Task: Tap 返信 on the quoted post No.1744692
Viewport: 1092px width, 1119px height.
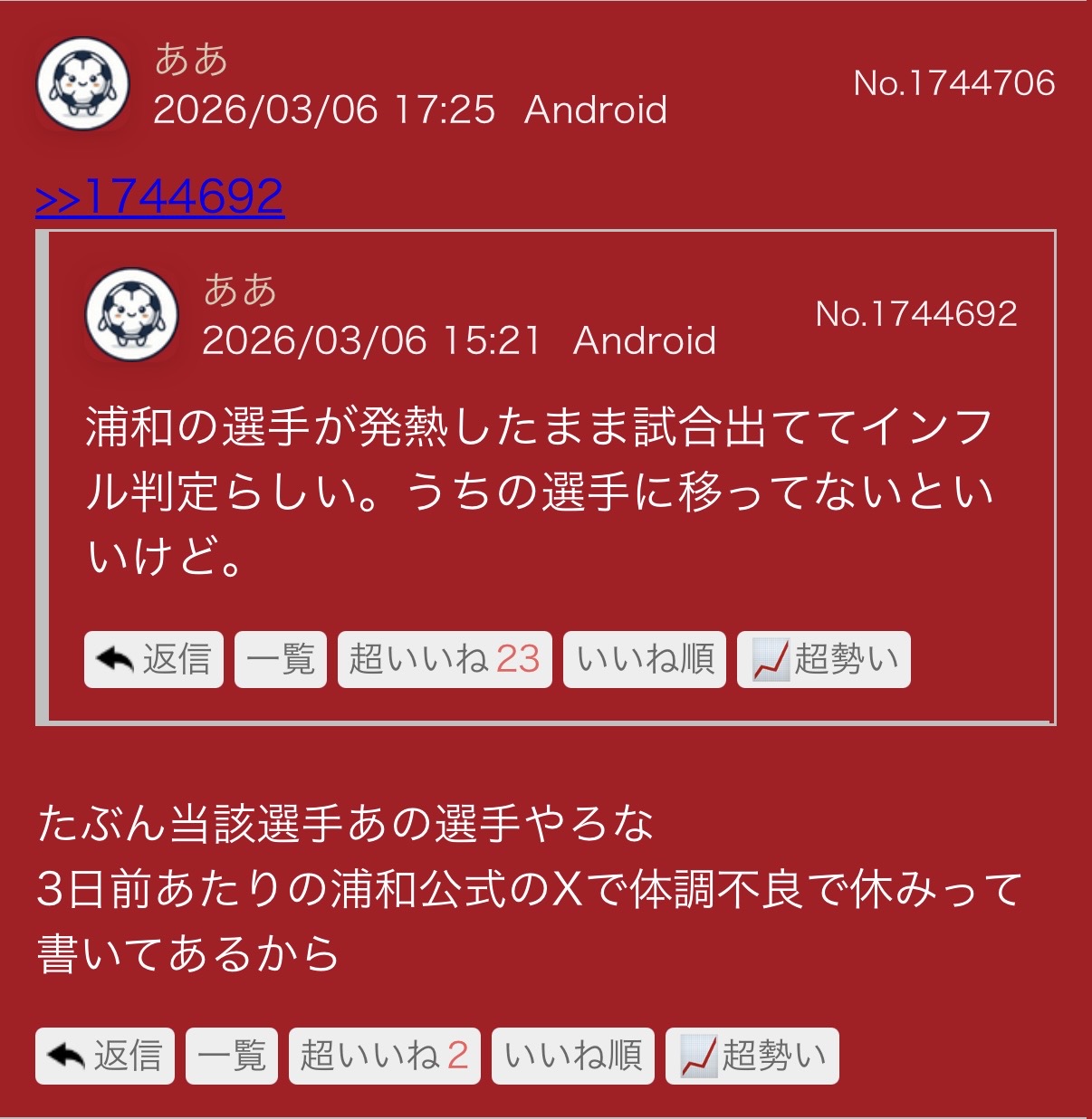Action: [x=153, y=659]
